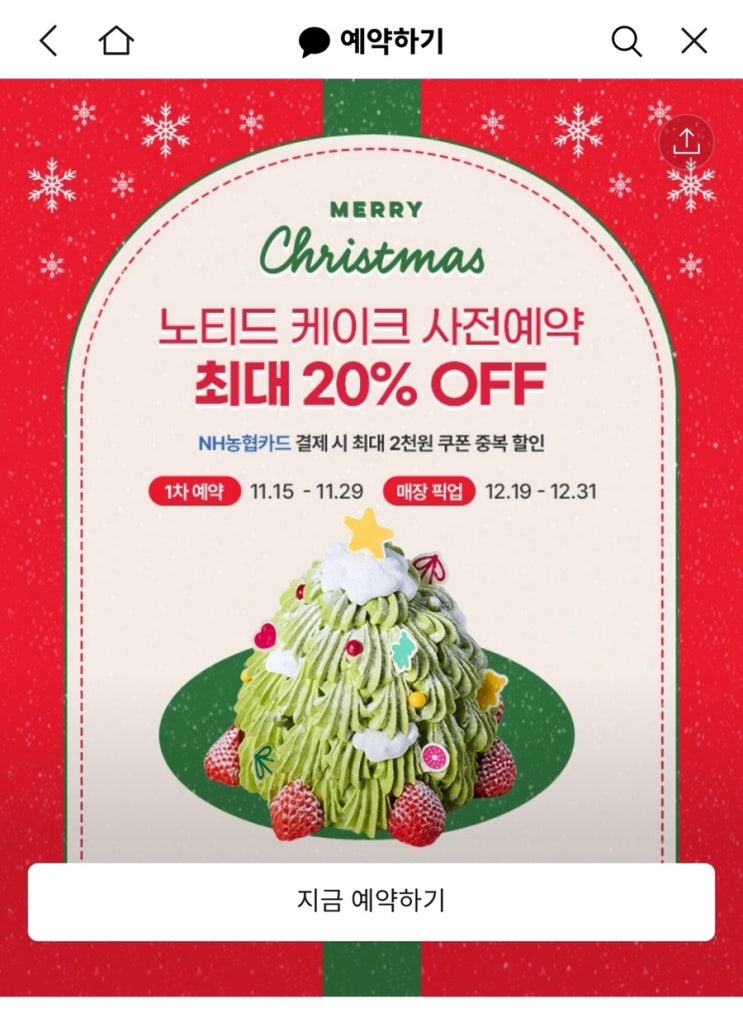743x1017 pixels.
Task: Open the home icon in the header
Action: click(x=118, y=40)
